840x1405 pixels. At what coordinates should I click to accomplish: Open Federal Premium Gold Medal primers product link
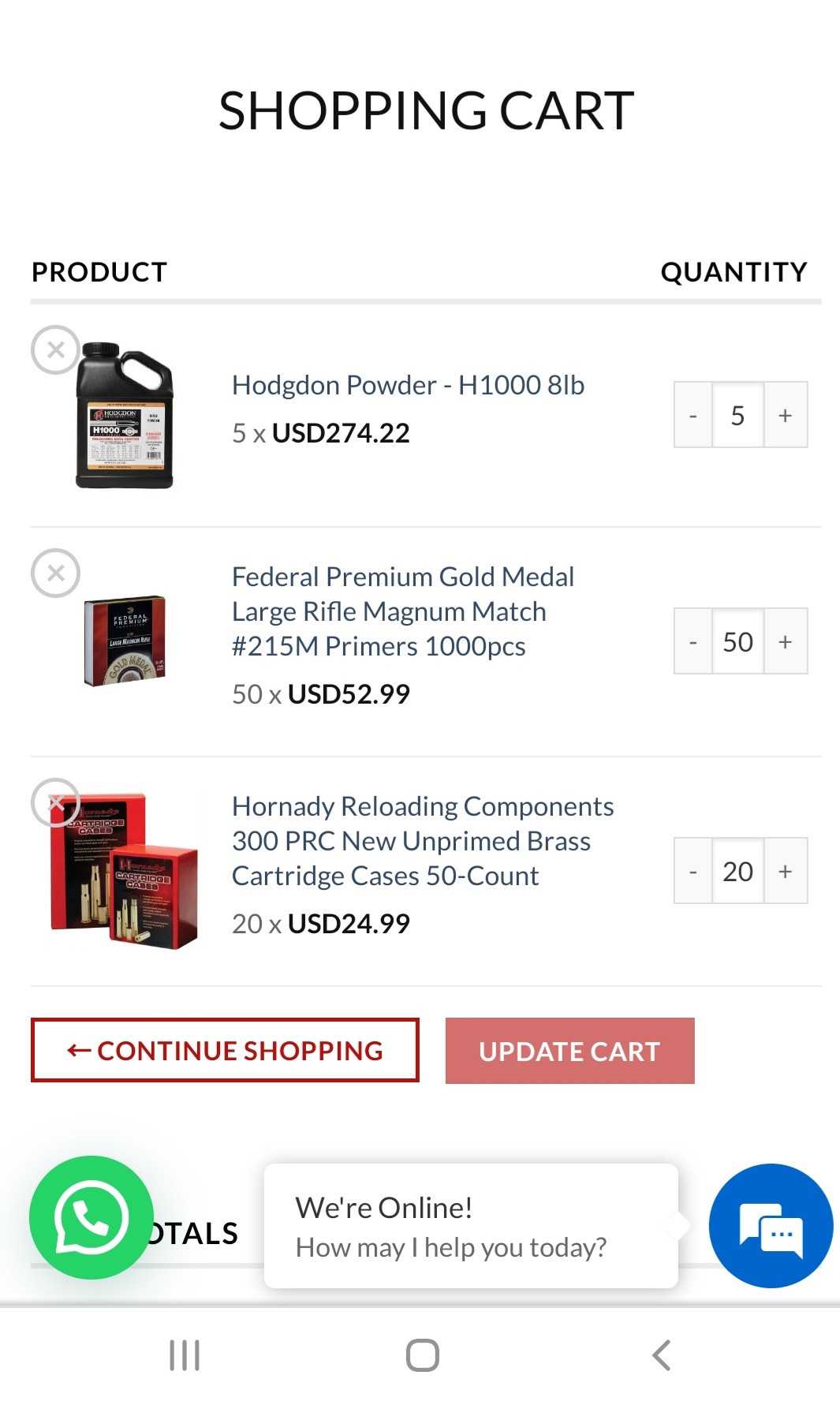point(402,611)
